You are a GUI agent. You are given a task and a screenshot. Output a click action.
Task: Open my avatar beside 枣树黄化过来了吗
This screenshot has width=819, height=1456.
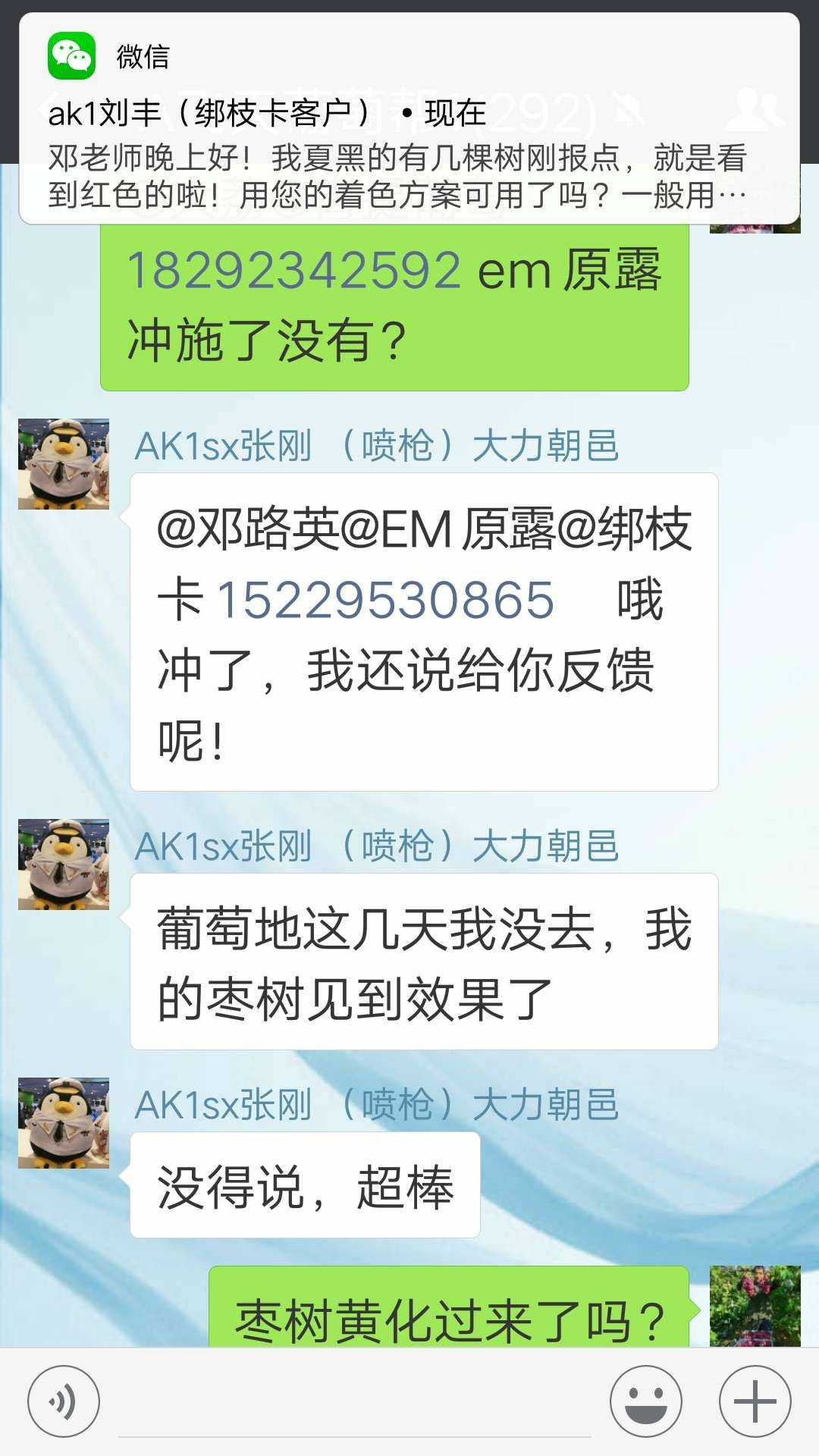[x=755, y=1306]
